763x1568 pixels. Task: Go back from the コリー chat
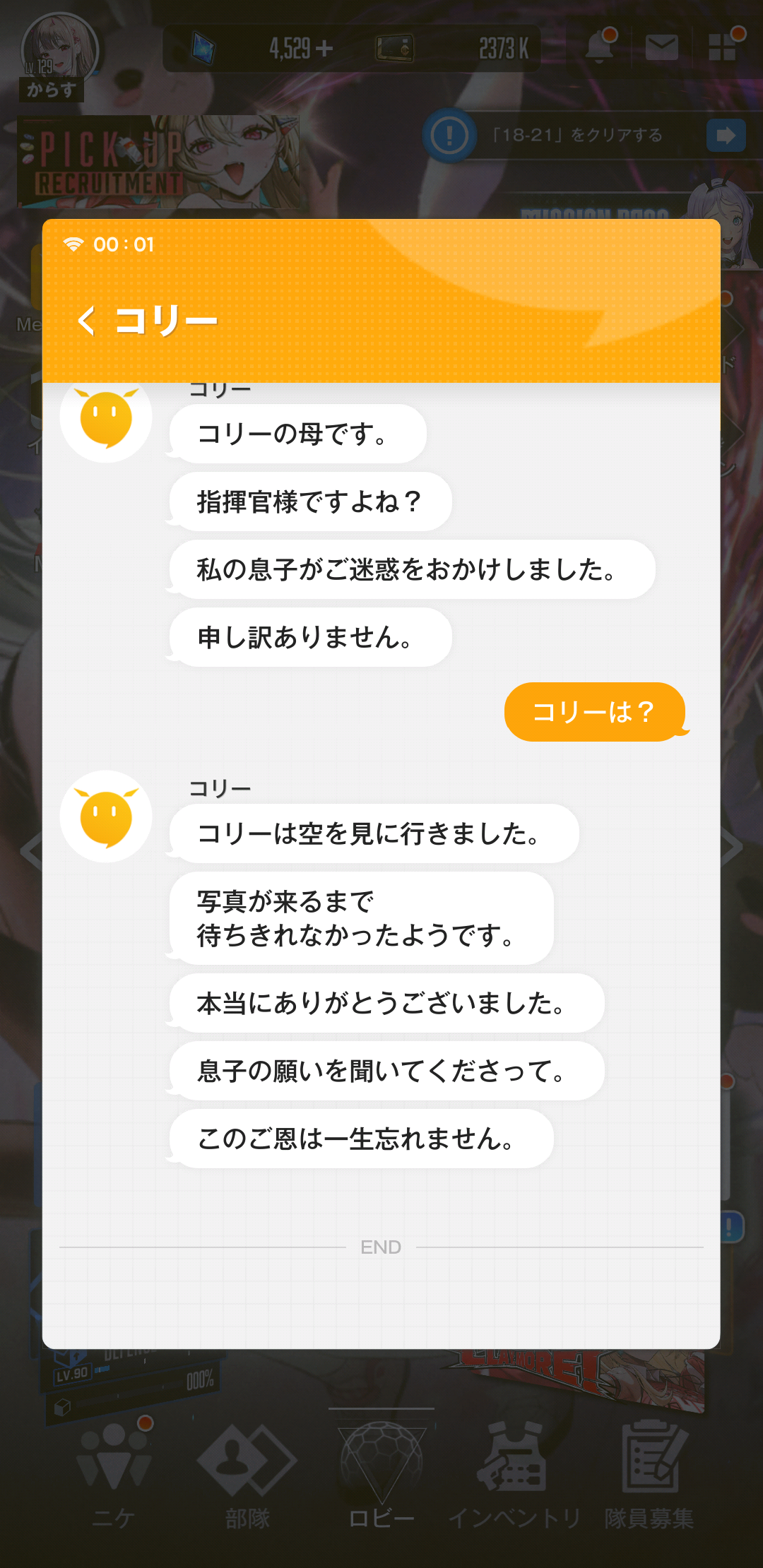point(87,321)
